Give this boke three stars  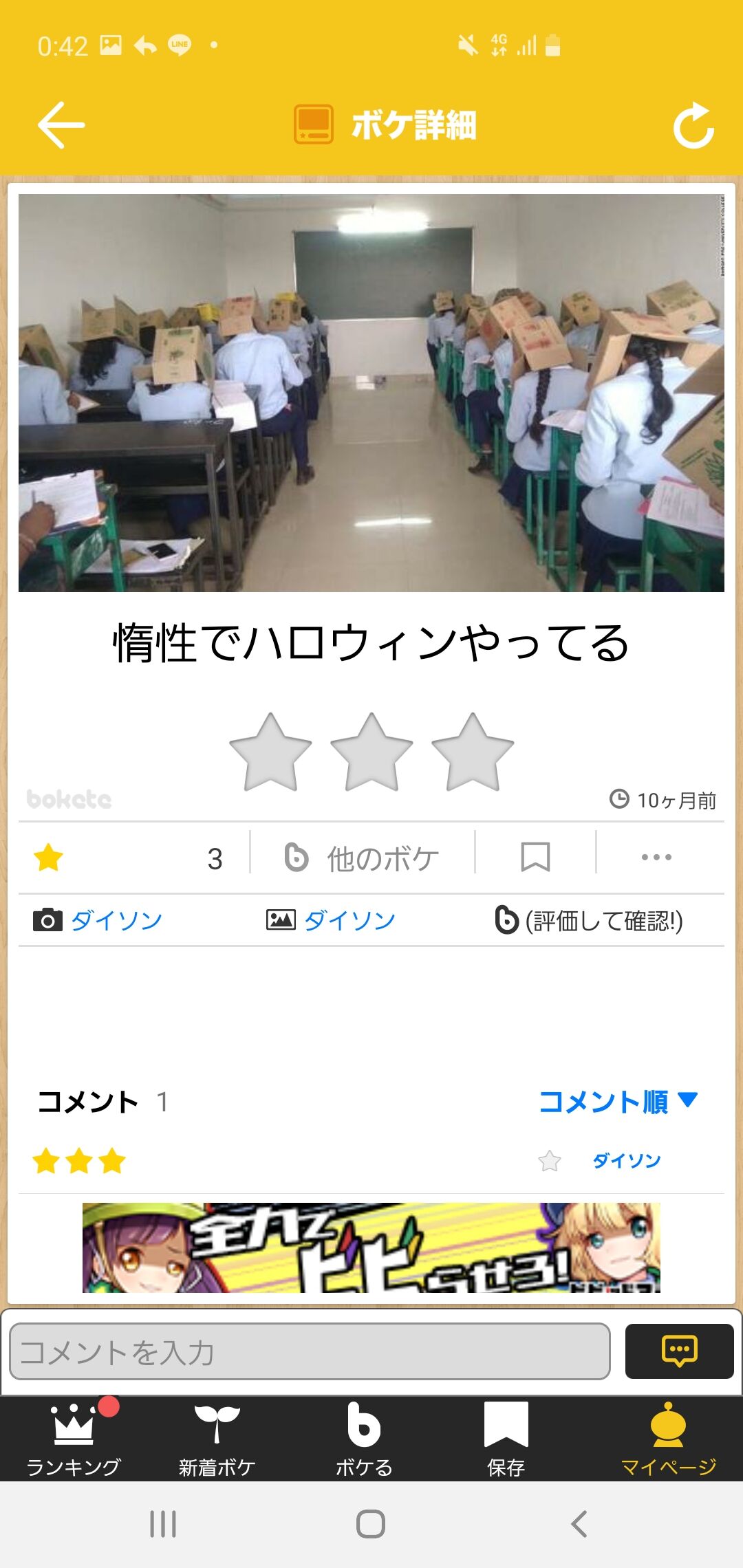pos(473,752)
